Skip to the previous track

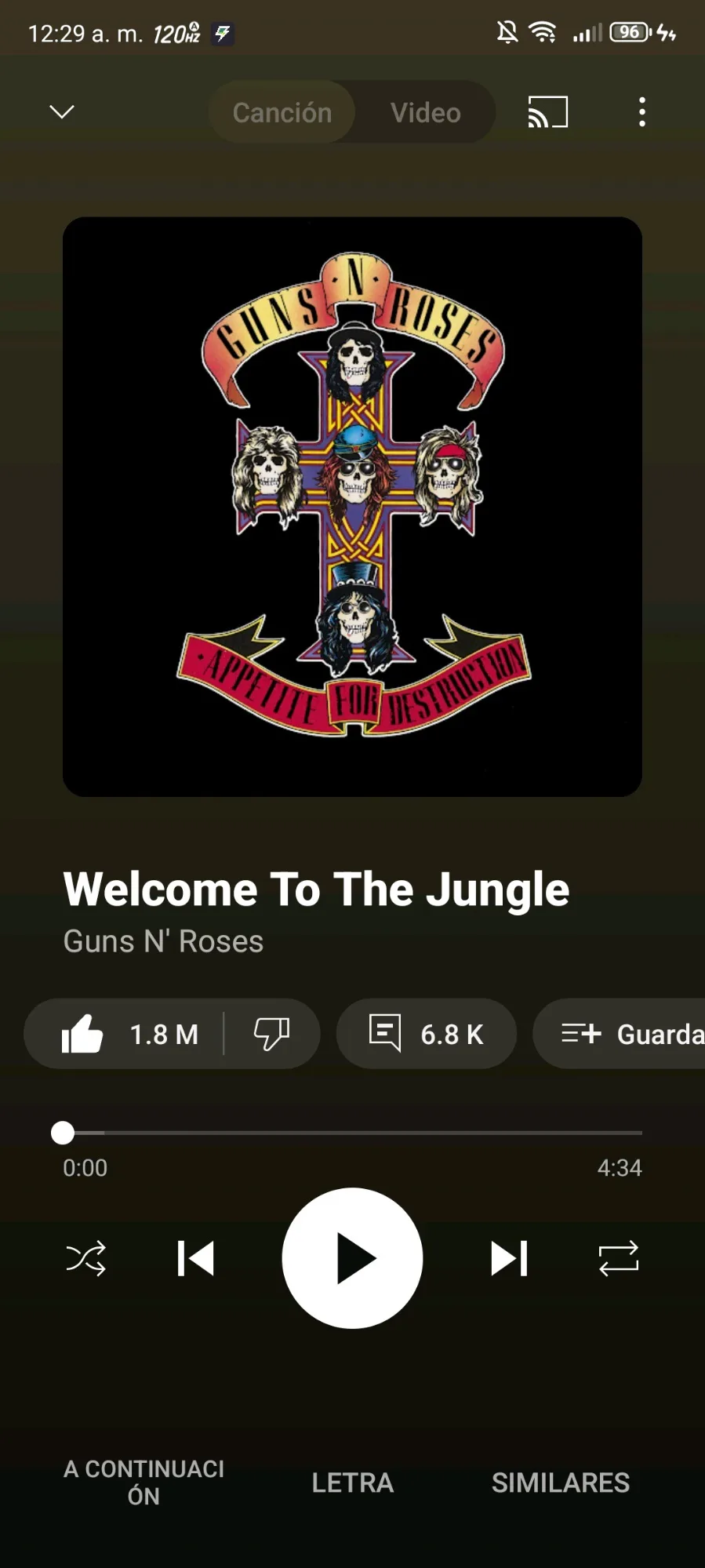click(x=195, y=1258)
